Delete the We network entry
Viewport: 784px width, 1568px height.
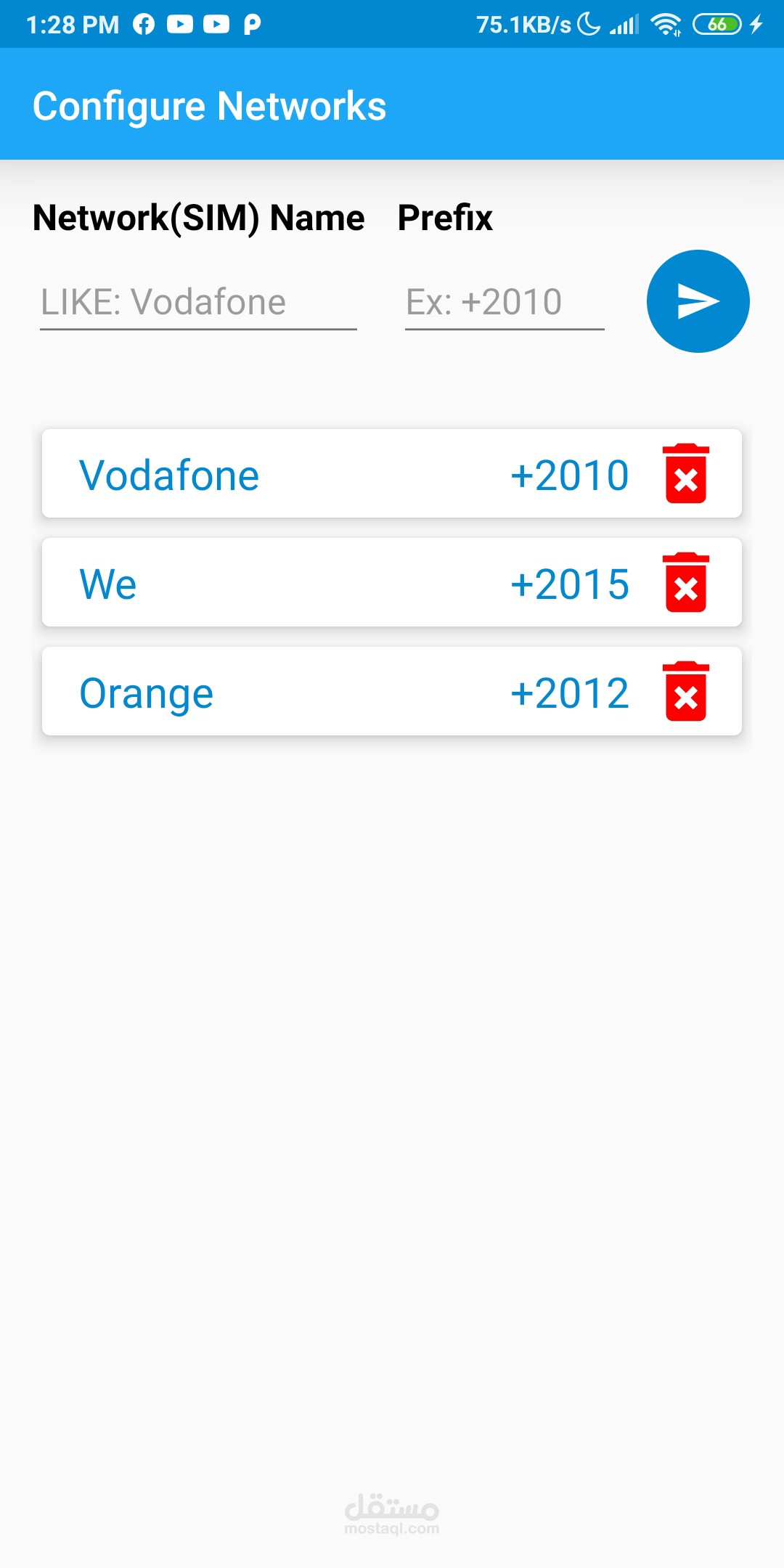tap(685, 582)
